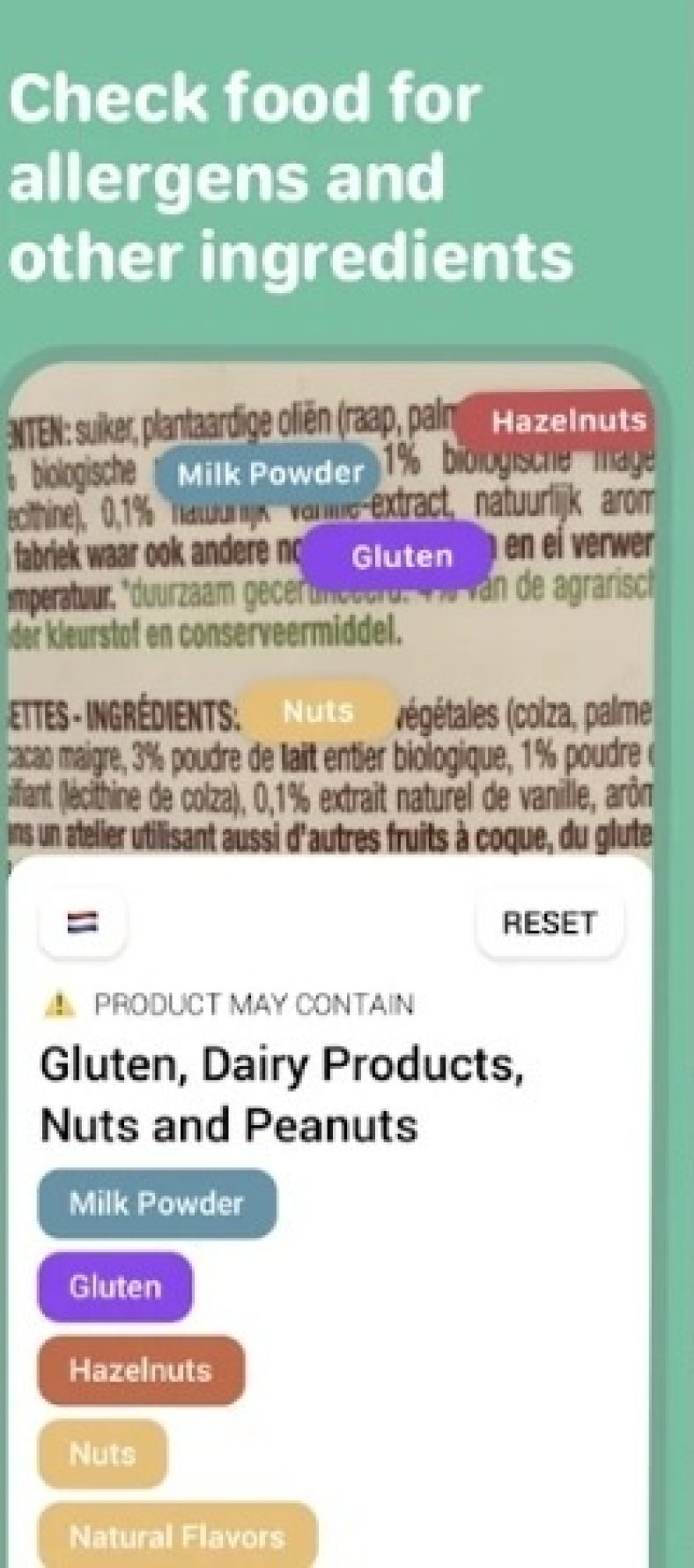Click the warning triangle next to PRODUCT MAY CONTAIN

(x=58, y=1005)
